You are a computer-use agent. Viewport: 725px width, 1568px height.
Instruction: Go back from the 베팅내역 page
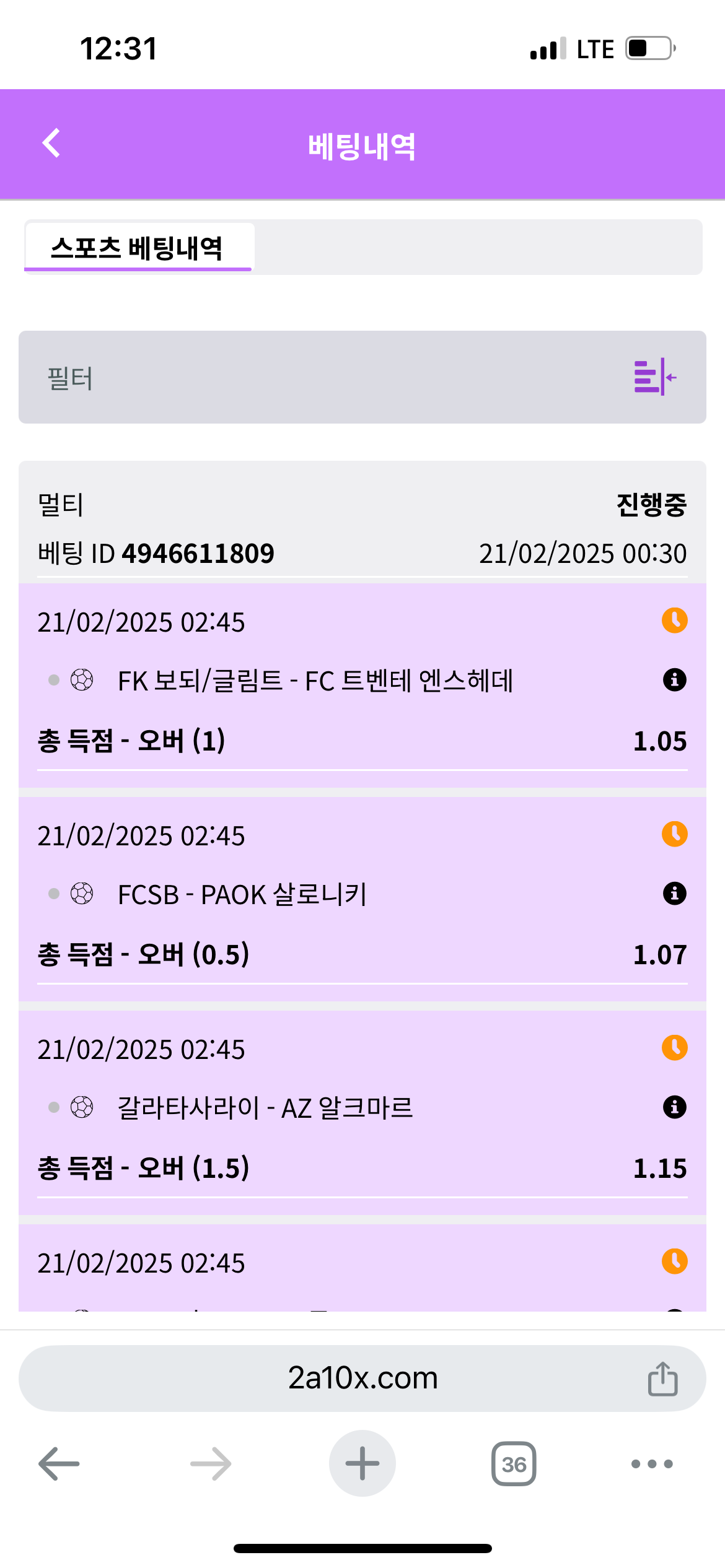coord(51,144)
